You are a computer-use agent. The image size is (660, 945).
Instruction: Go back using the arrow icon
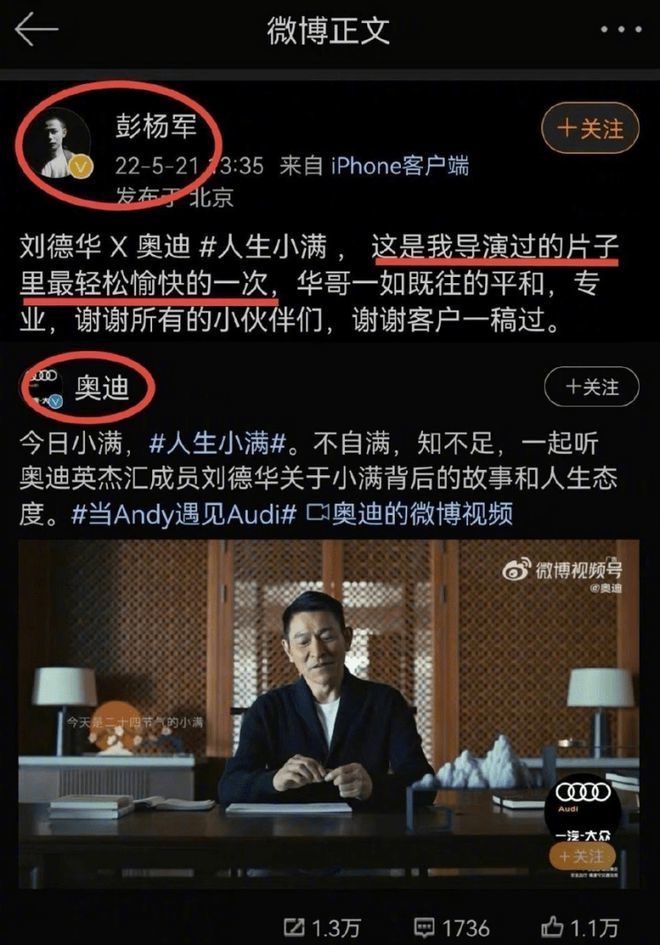tap(36, 30)
